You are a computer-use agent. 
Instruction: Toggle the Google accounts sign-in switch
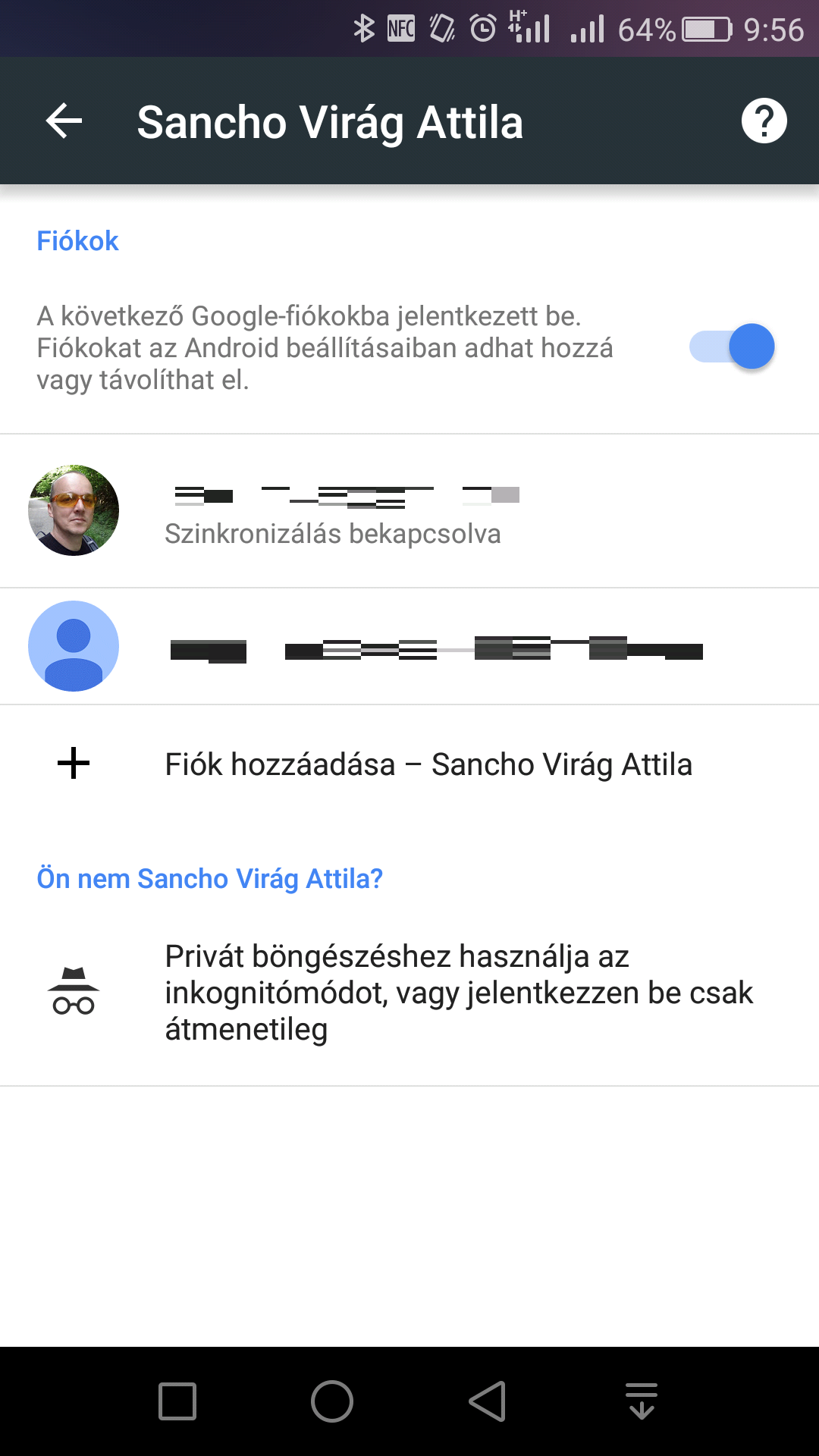(732, 347)
